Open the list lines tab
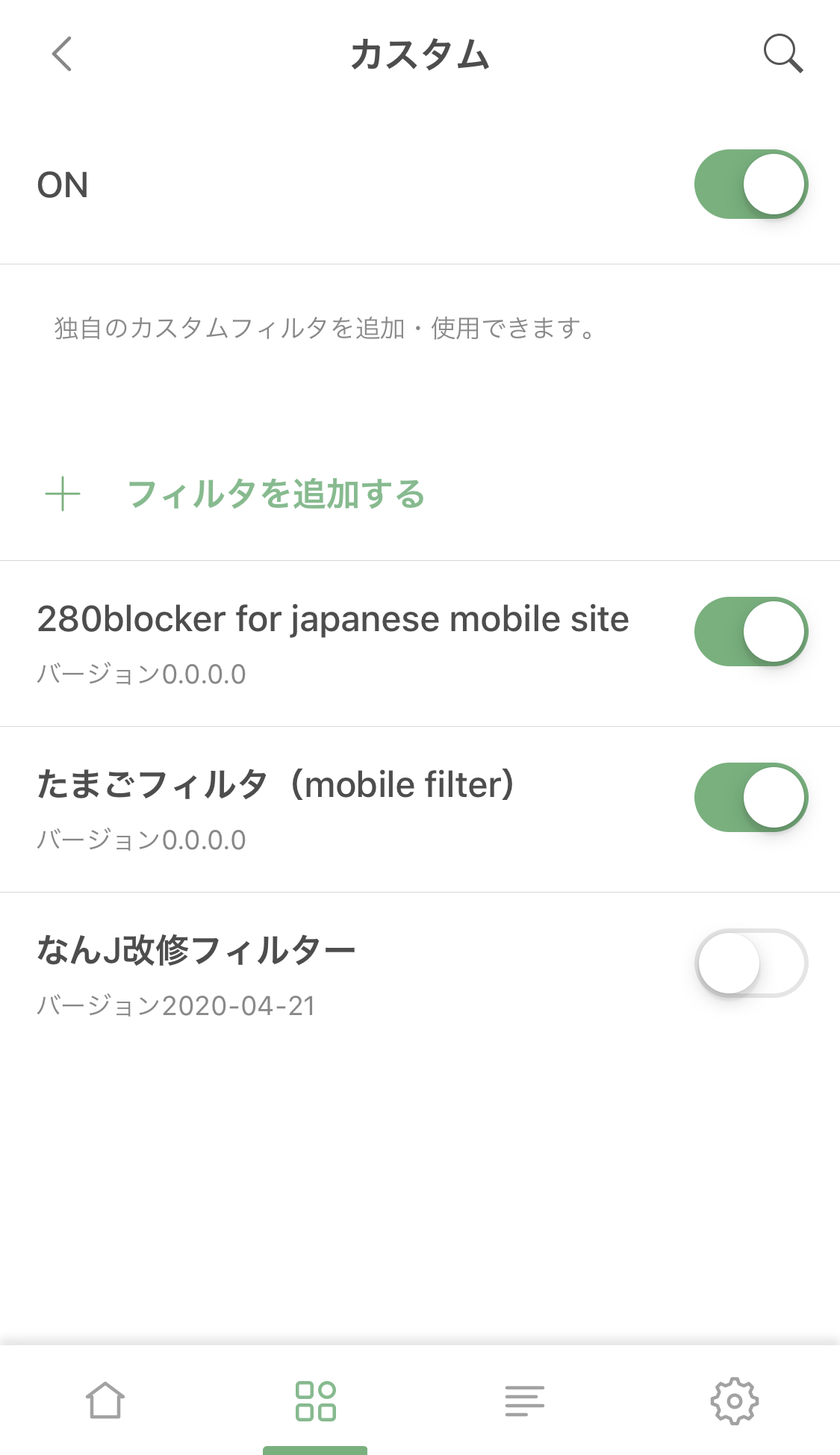The height and width of the screenshot is (1455, 840). pyautogui.click(x=525, y=1400)
